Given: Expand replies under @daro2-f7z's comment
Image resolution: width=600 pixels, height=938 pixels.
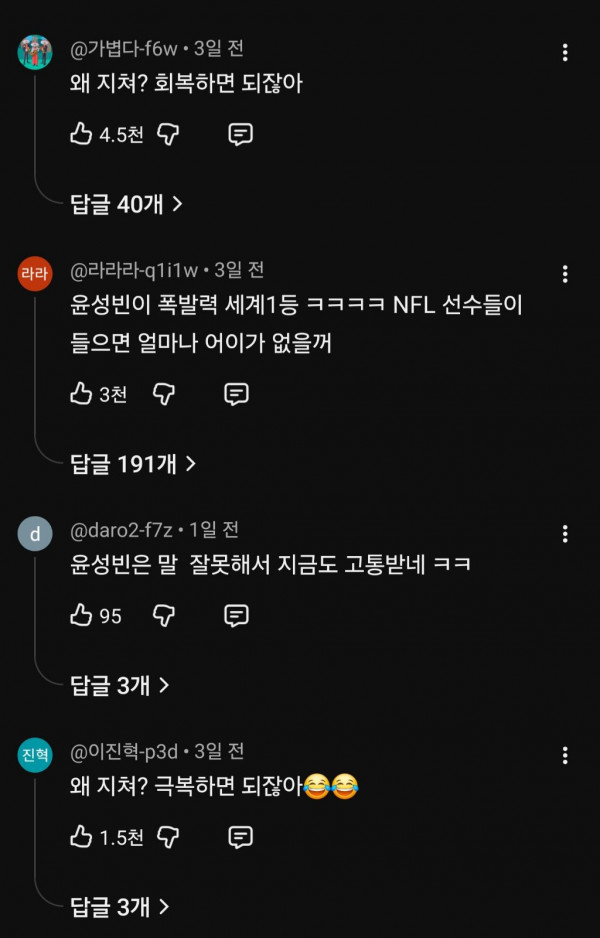Looking at the screenshot, I should pyautogui.click(x=120, y=685).
